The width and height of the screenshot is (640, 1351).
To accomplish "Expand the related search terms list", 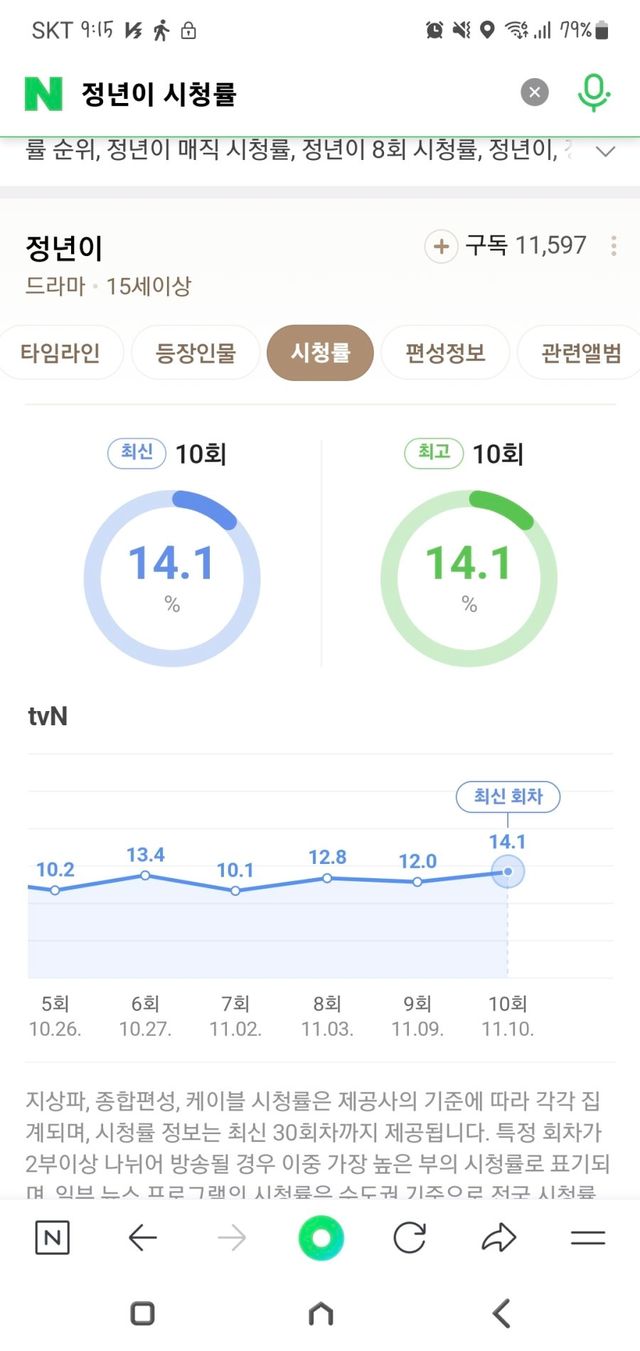I will 605,152.
